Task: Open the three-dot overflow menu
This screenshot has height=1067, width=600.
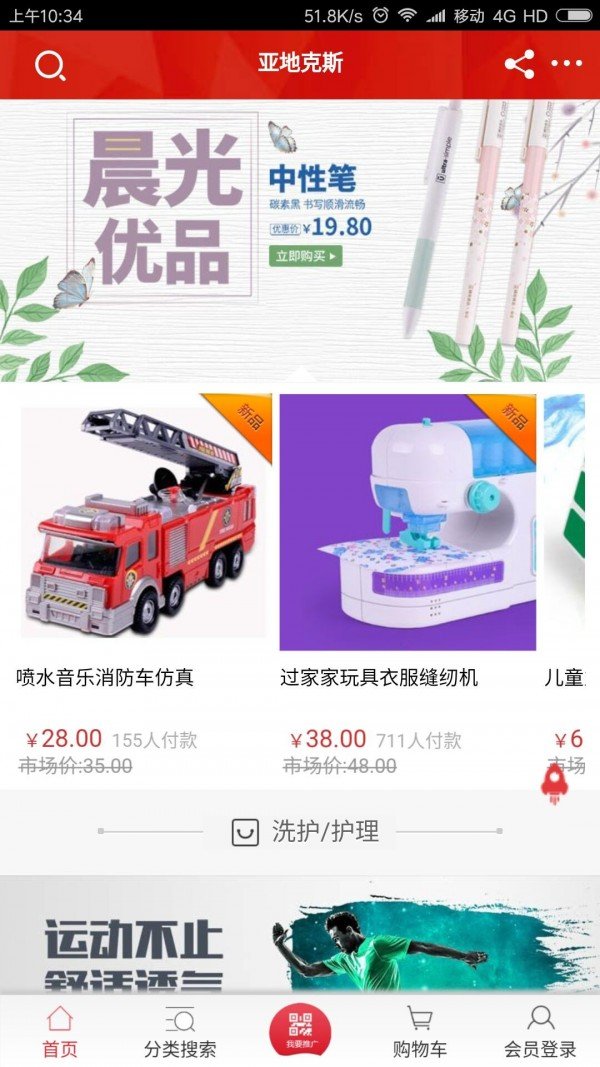Action: pos(566,64)
